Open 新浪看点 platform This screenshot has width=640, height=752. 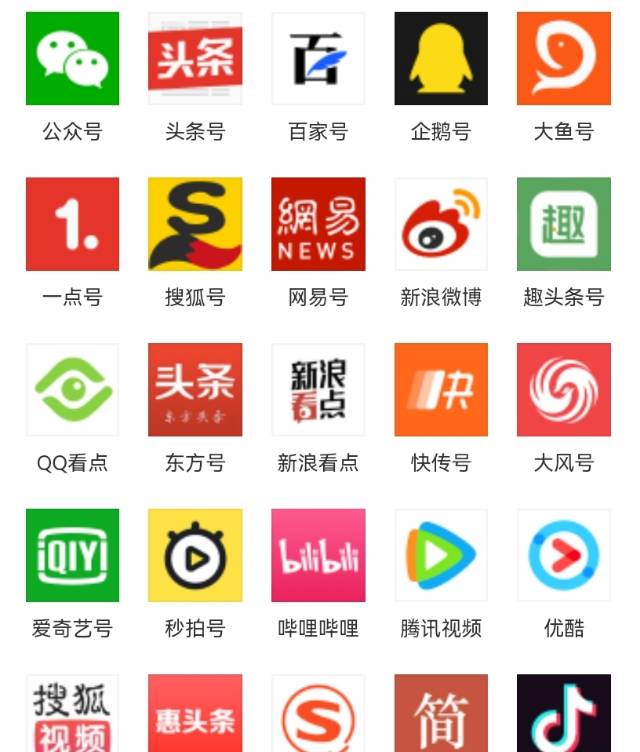[x=318, y=390]
